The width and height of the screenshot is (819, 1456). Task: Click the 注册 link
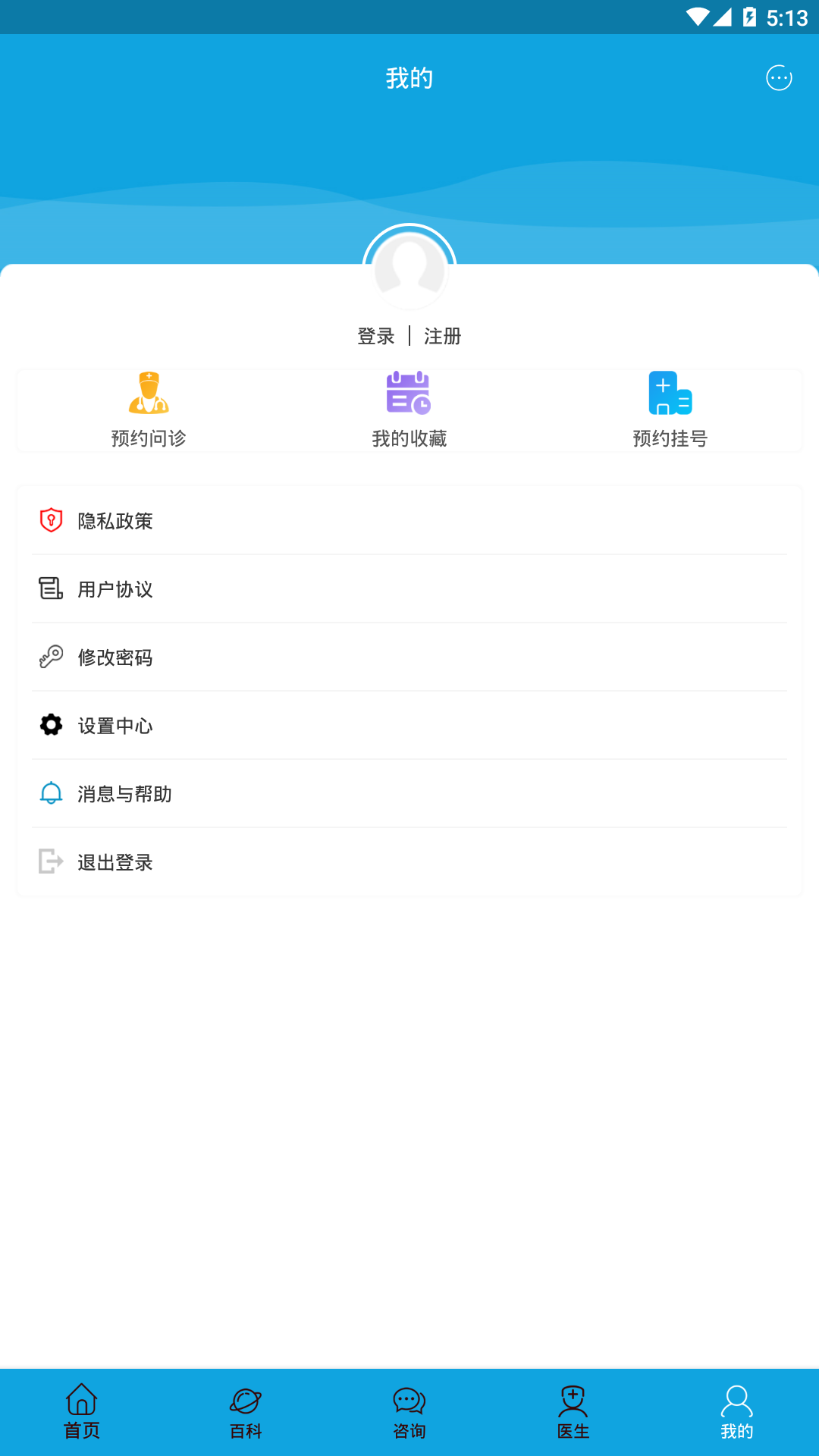(x=444, y=336)
